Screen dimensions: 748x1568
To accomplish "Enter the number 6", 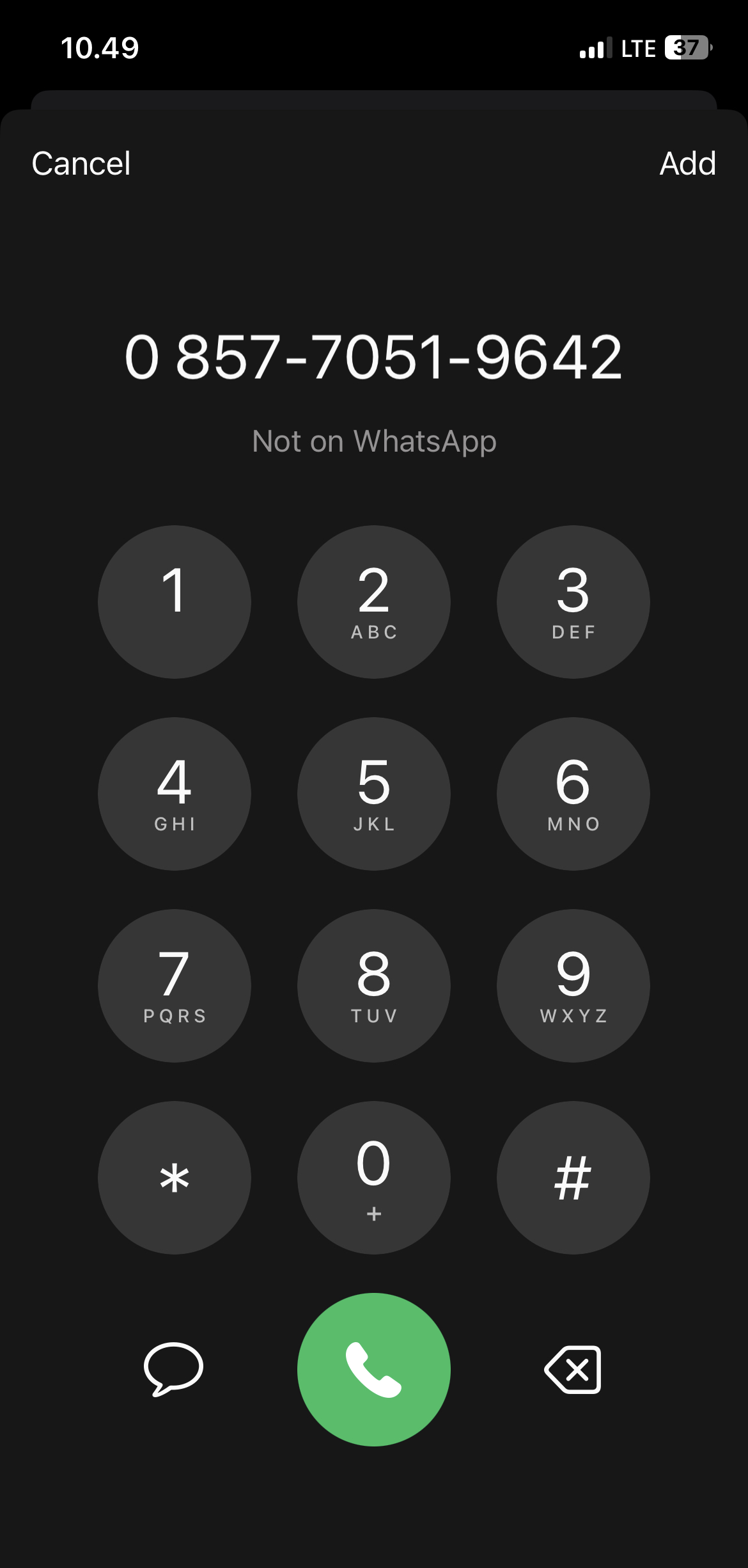I will click(573, 794).
